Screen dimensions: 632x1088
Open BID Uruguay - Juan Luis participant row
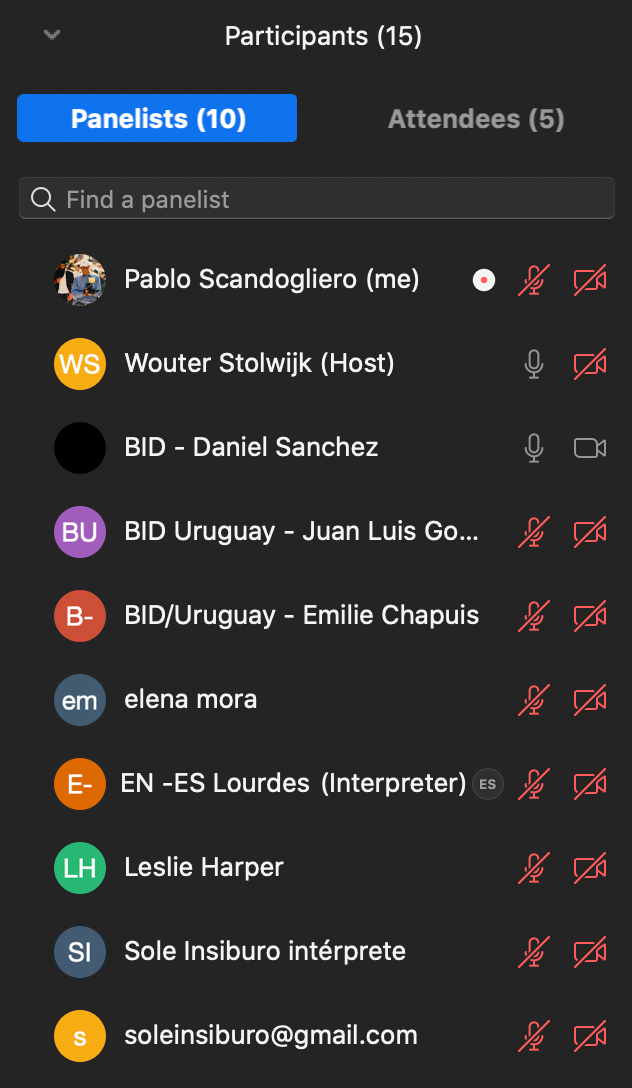tap(301, 532)
